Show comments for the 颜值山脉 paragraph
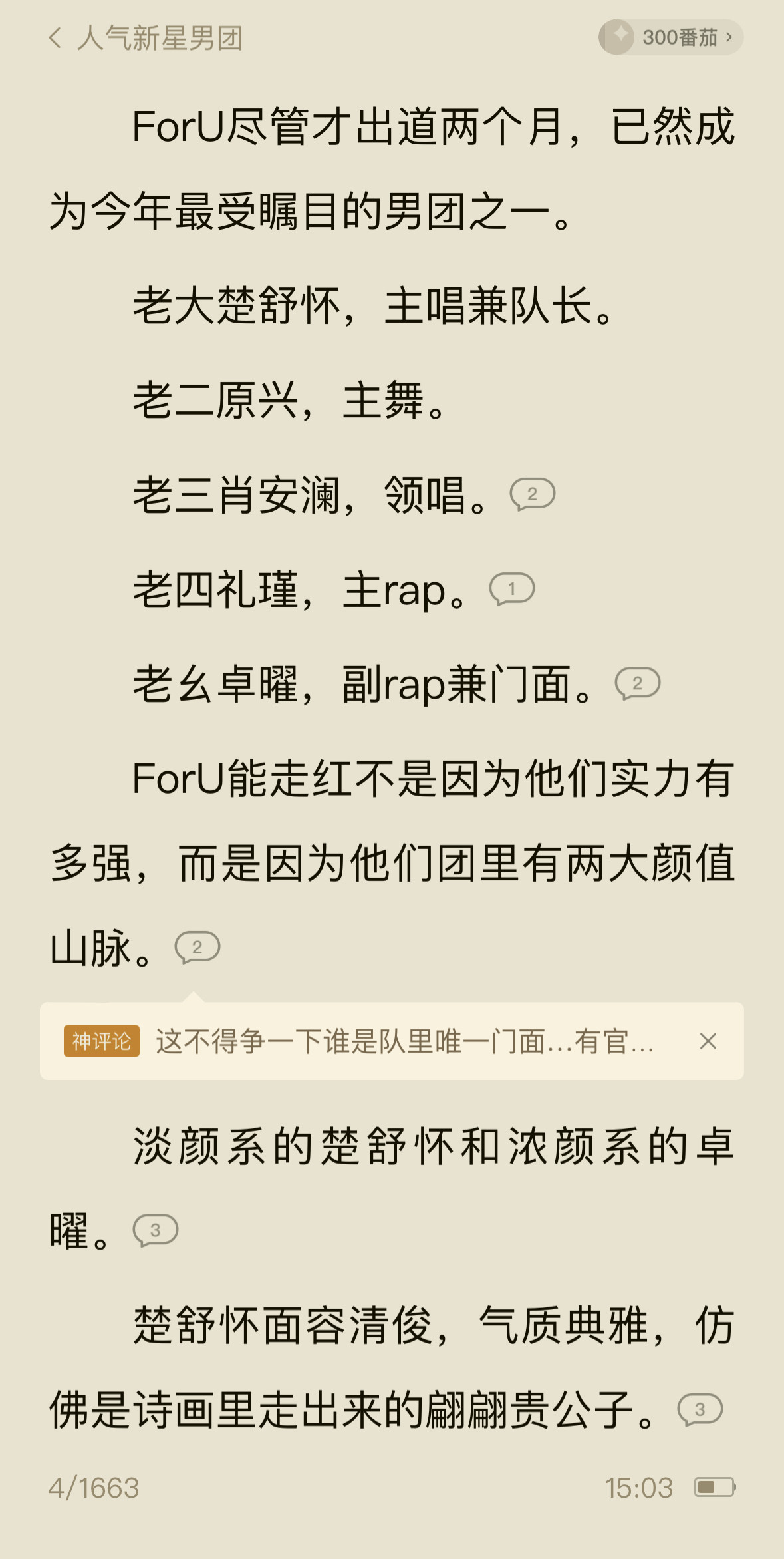The height and width of the screenshot is (1559, 784). (x=197, y=947)
